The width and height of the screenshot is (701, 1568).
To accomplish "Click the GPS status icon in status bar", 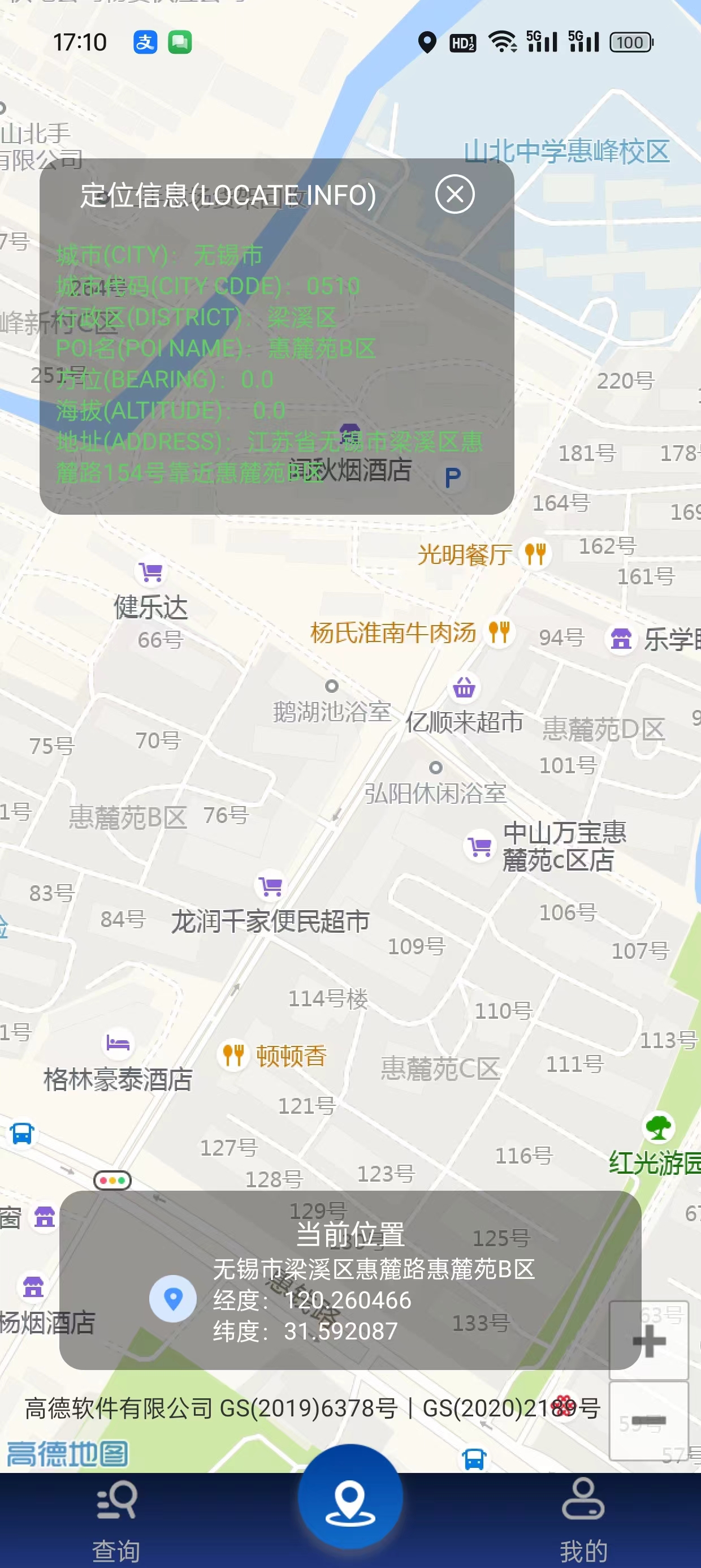I will click(x=428, y=41).
